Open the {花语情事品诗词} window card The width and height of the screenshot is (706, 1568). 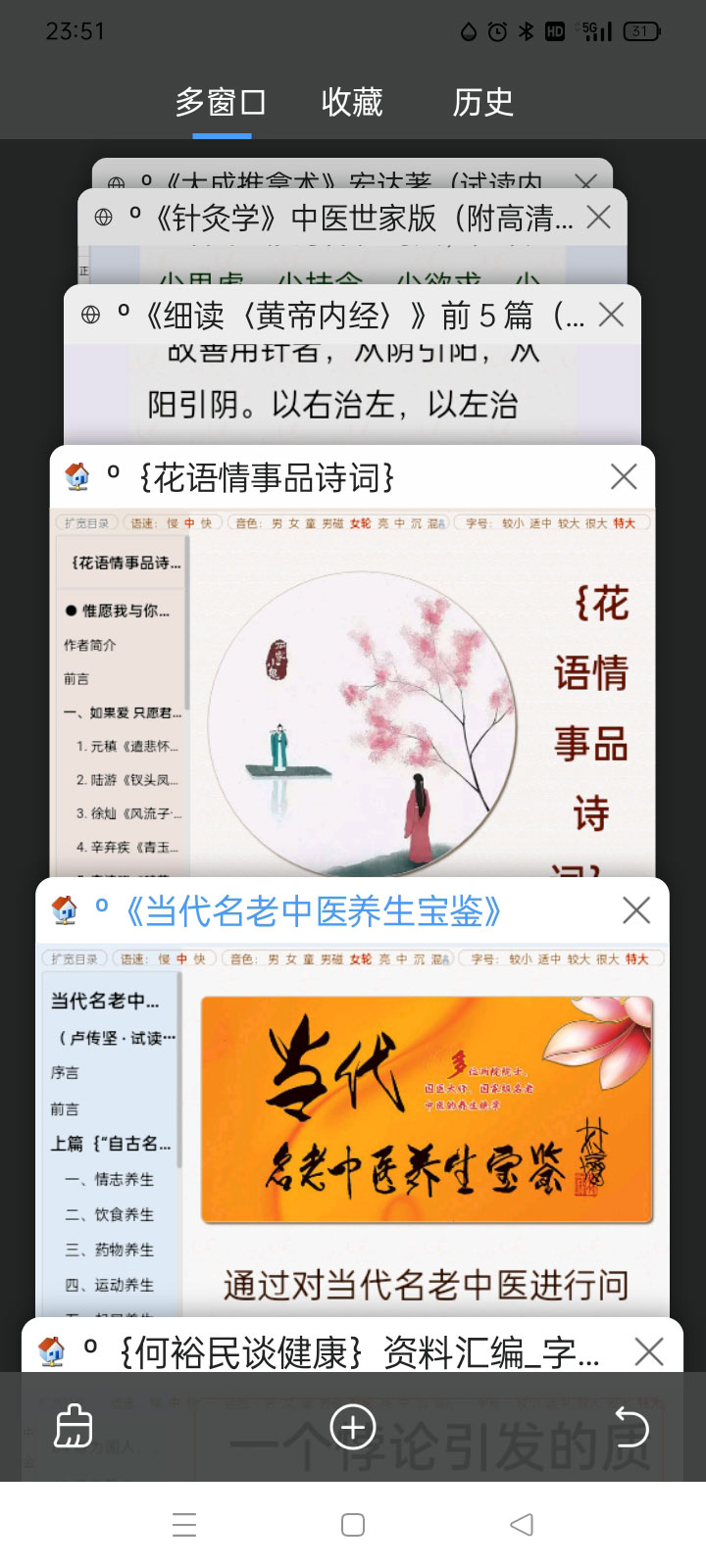353,686
